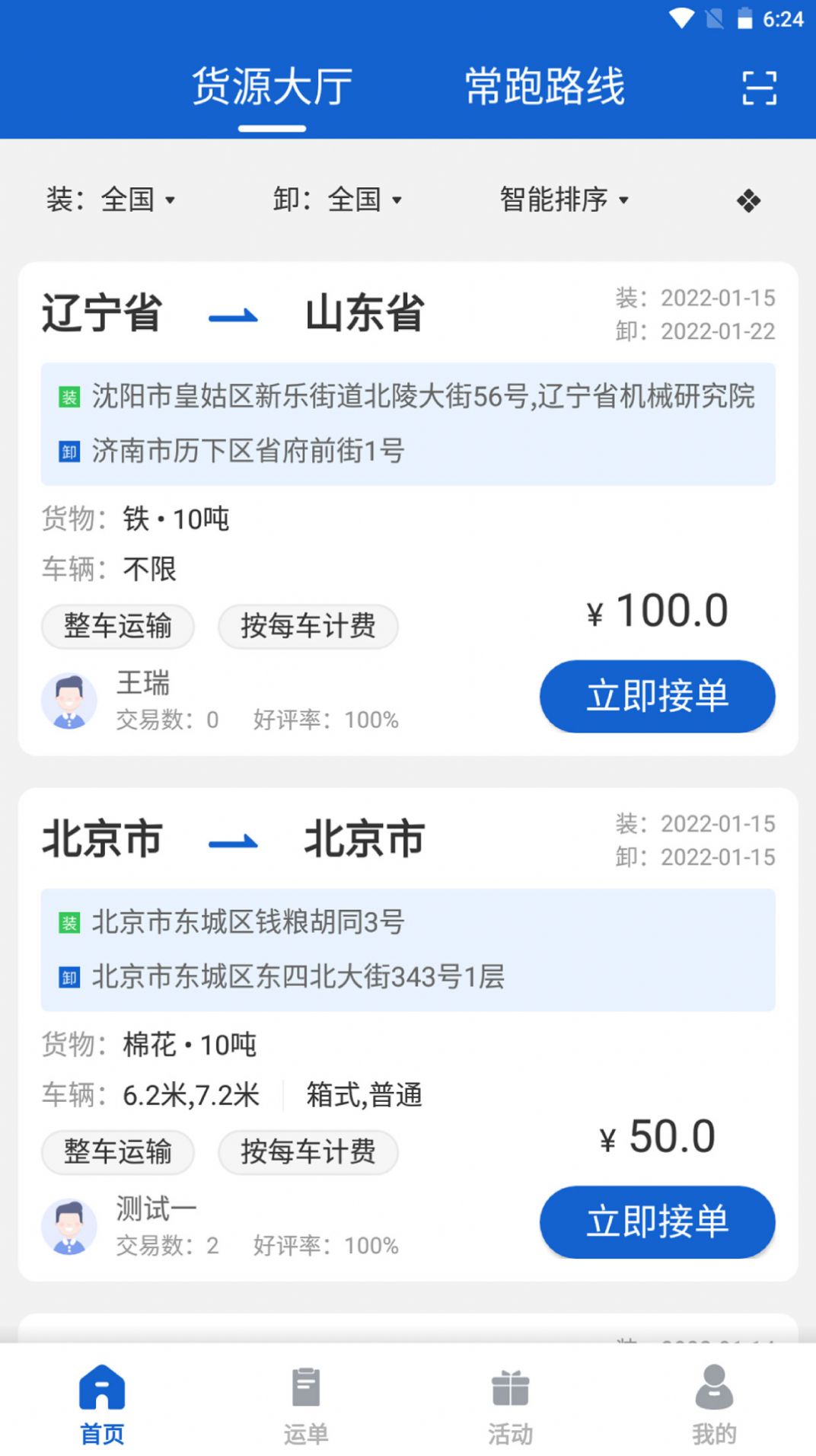
Task: Open the 北京市 to 北京市 cargo card
Action: (408, 1034)
